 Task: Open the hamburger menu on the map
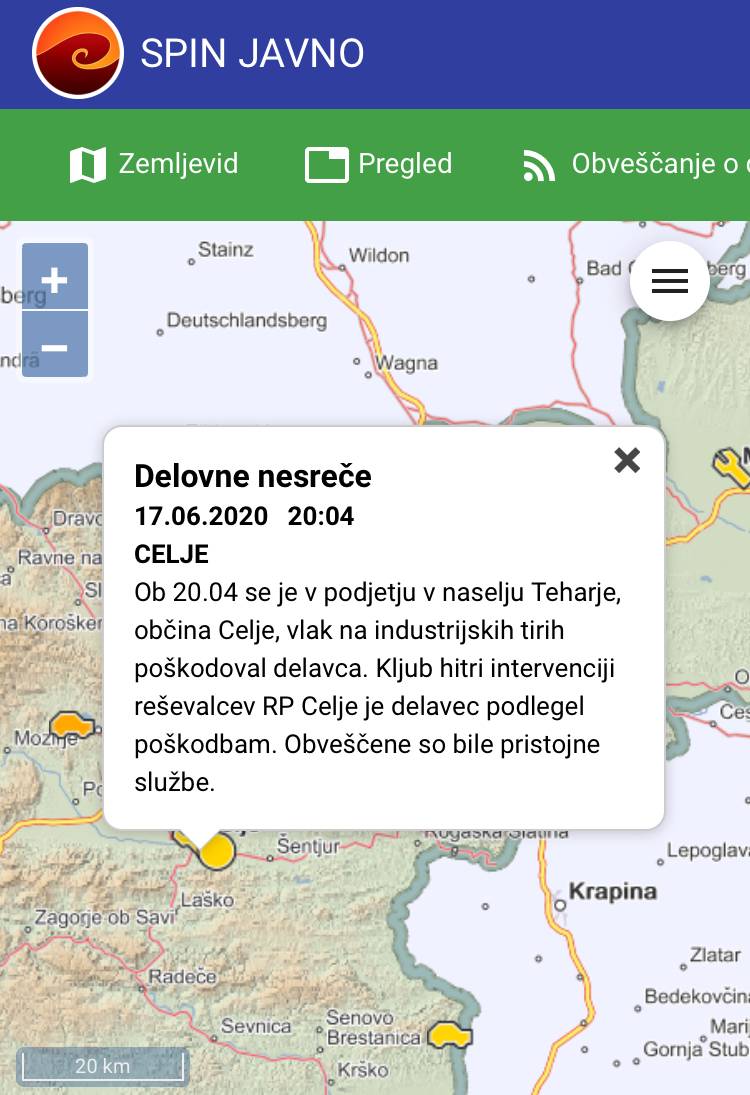[669, 281]
